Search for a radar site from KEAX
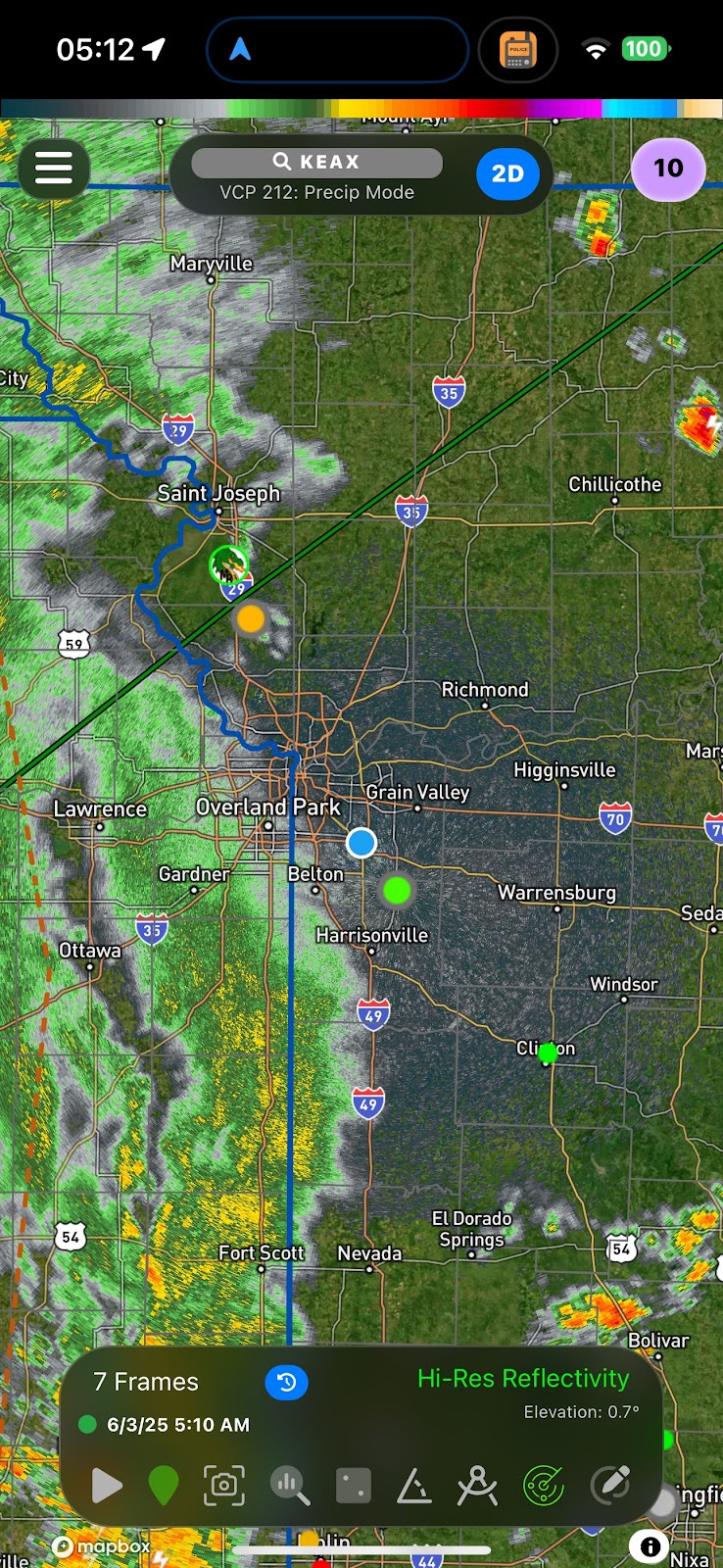Screen dimensions: 723x1568 click(x=316, y=162)
